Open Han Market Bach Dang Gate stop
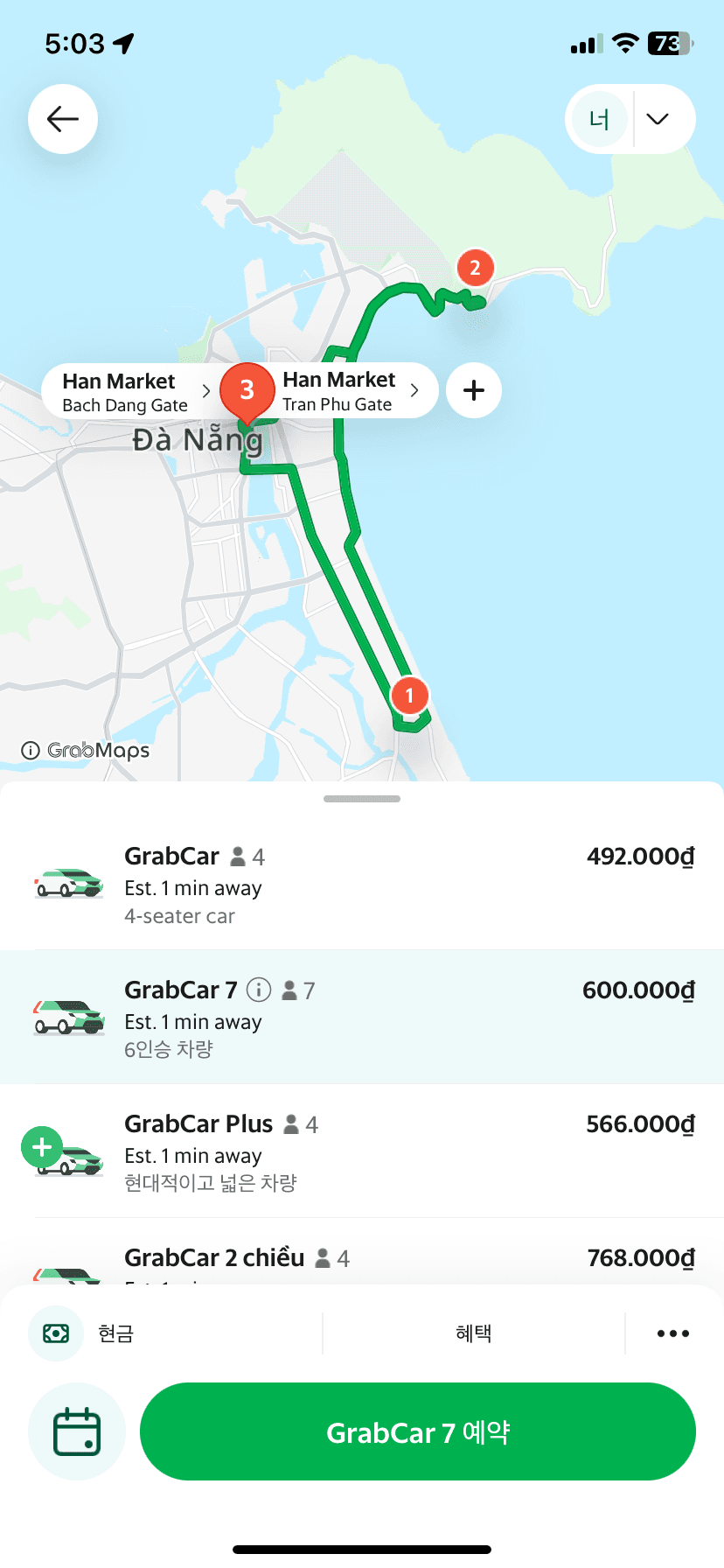This screenshot has height=1568, width=724. 131,391
